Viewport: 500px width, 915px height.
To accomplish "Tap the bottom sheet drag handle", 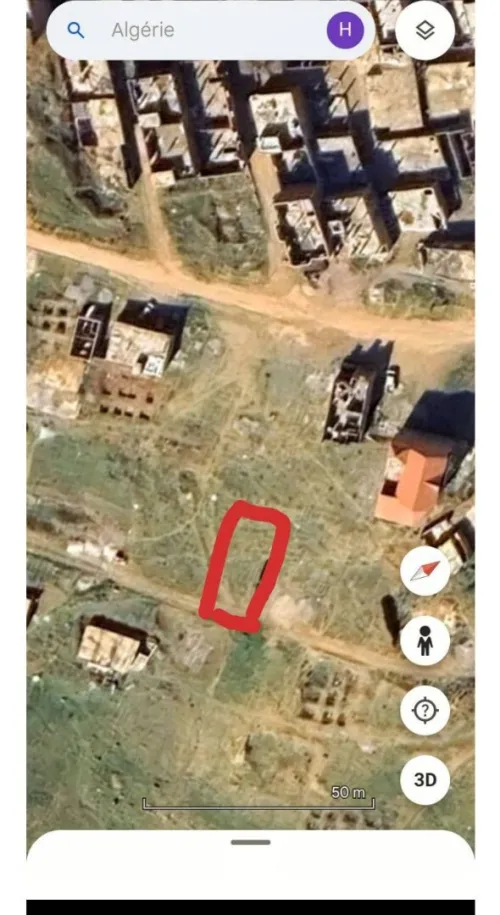I will (x=250, y=842).
